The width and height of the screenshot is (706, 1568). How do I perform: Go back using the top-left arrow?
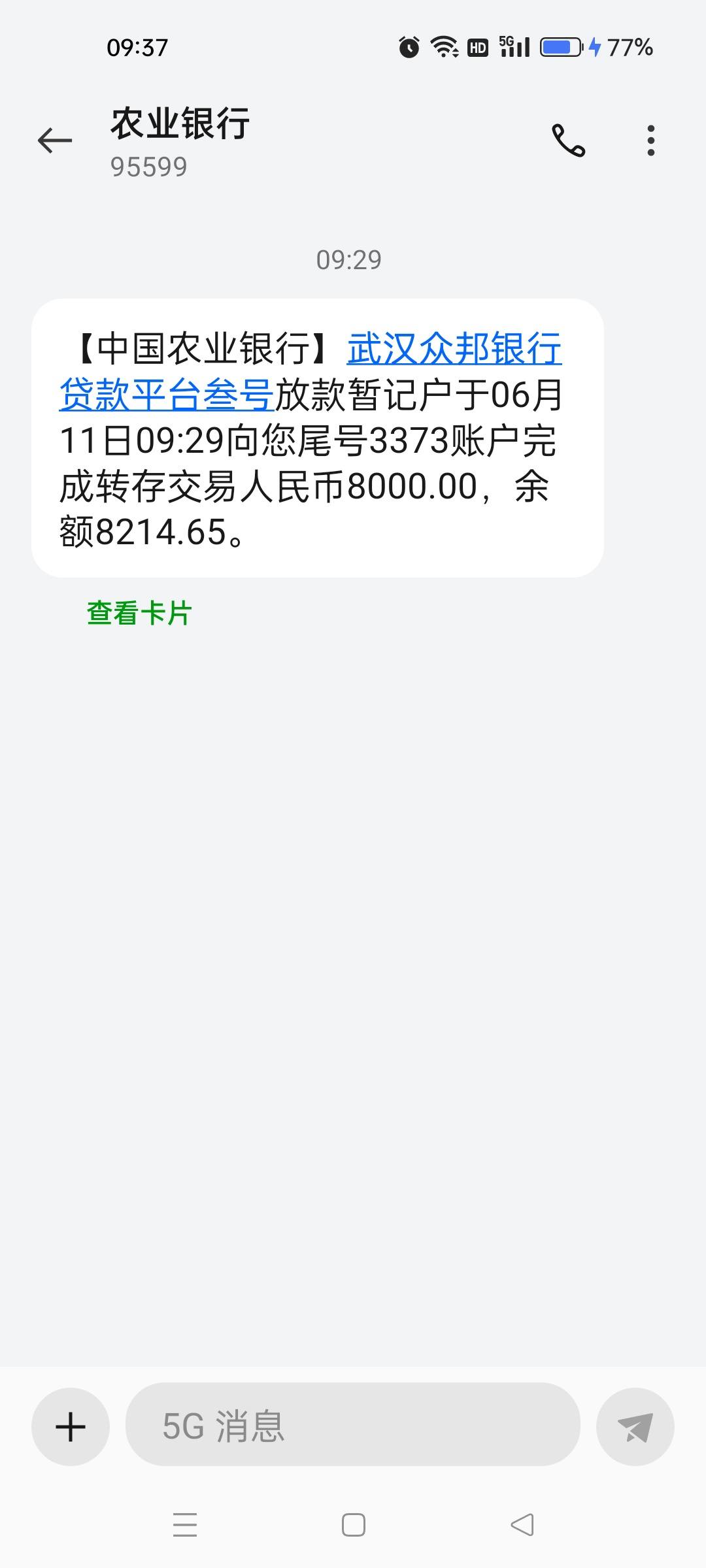55,140
